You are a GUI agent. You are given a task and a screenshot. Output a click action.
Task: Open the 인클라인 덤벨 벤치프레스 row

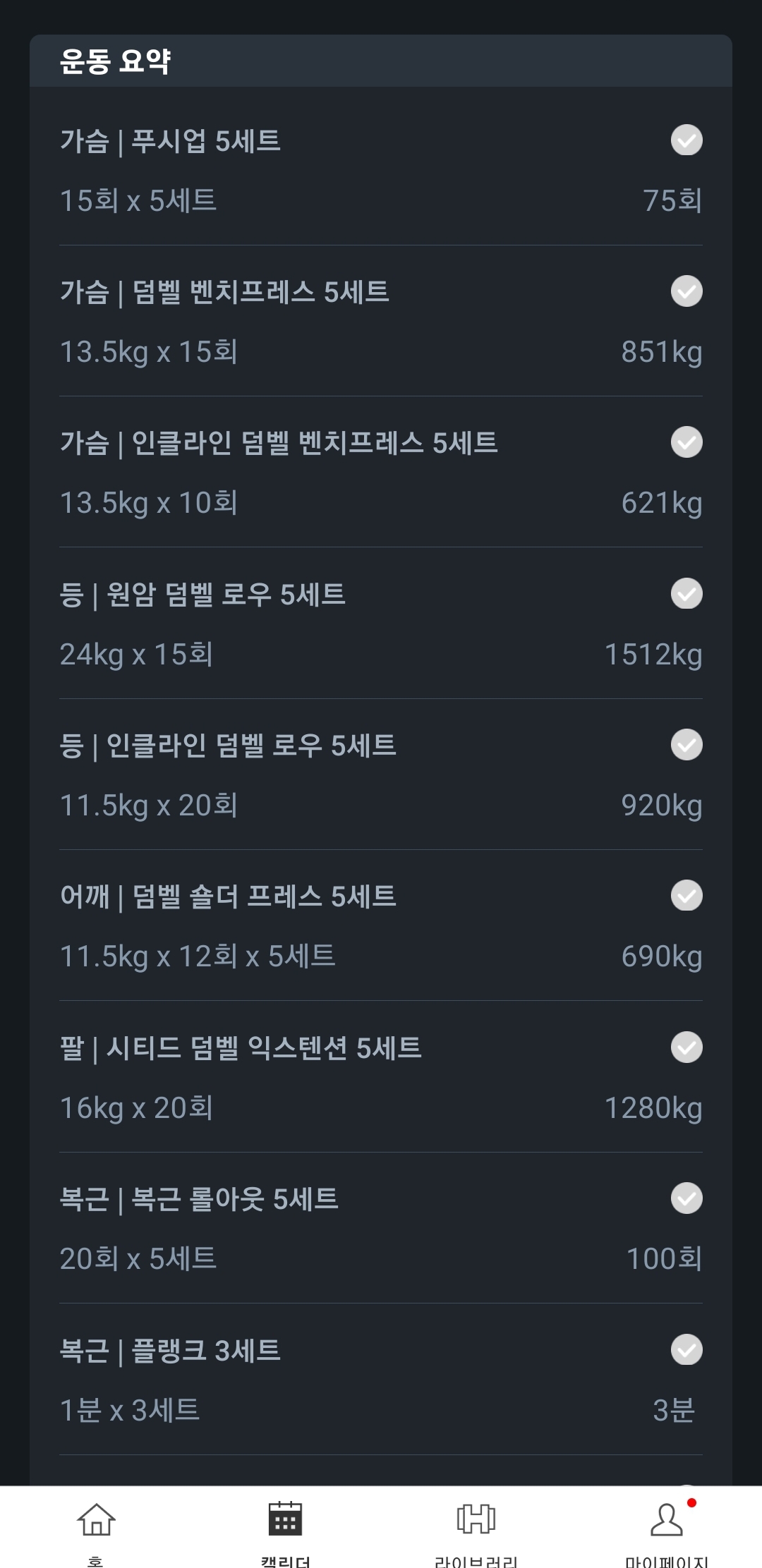[x=381, y=472]
